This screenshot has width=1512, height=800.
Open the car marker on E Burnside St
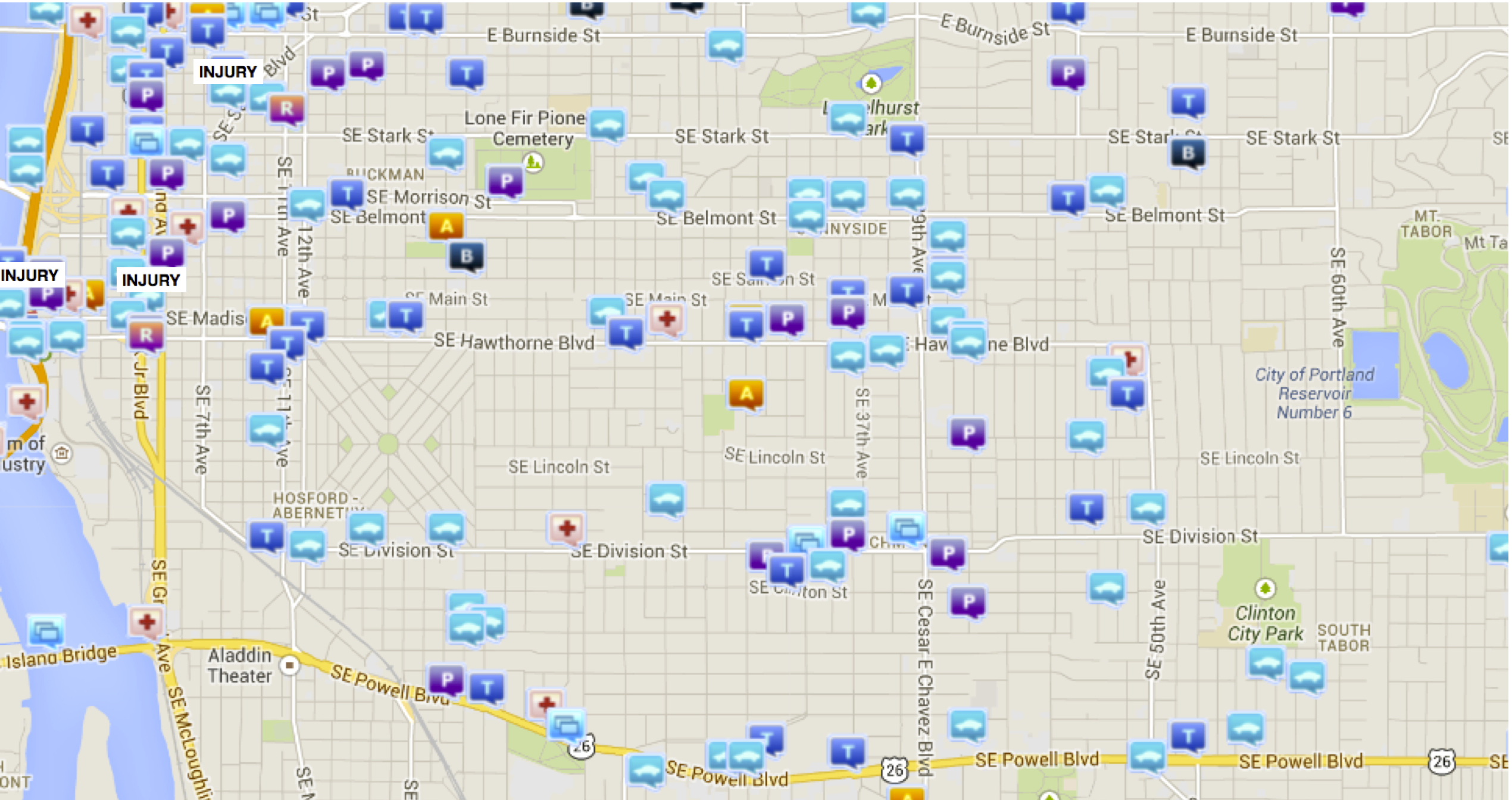[x=725, y=45]
